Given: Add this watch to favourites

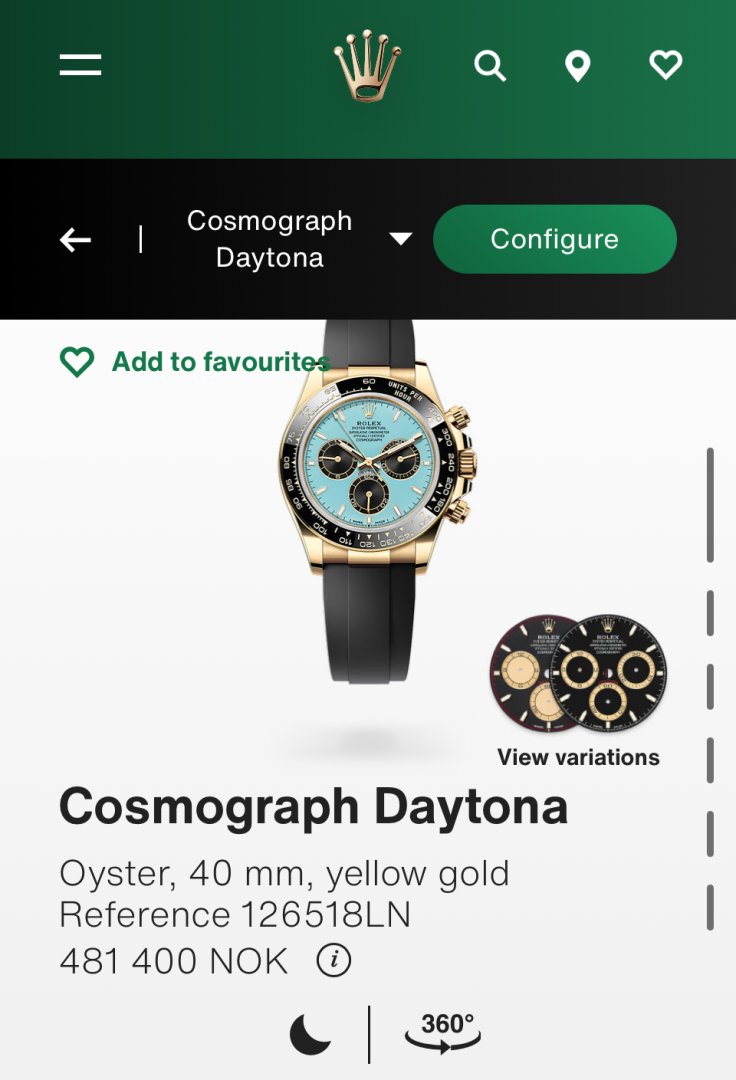Looking at the screenshot, I should (194, 362).
